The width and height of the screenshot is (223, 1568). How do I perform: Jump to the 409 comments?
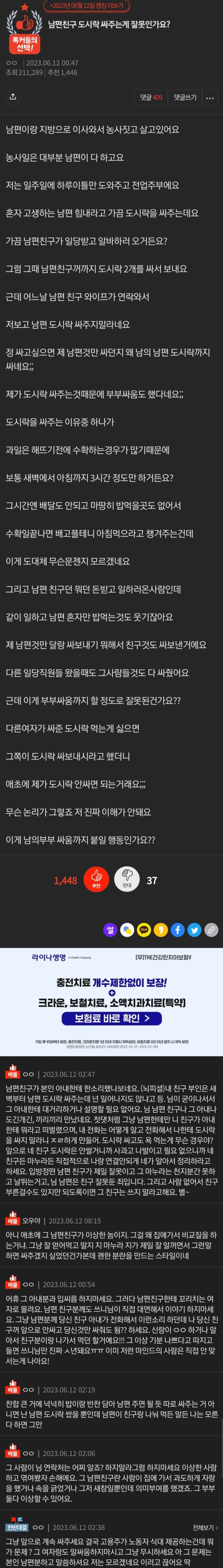pyautogui.click(x=151, y=97)
